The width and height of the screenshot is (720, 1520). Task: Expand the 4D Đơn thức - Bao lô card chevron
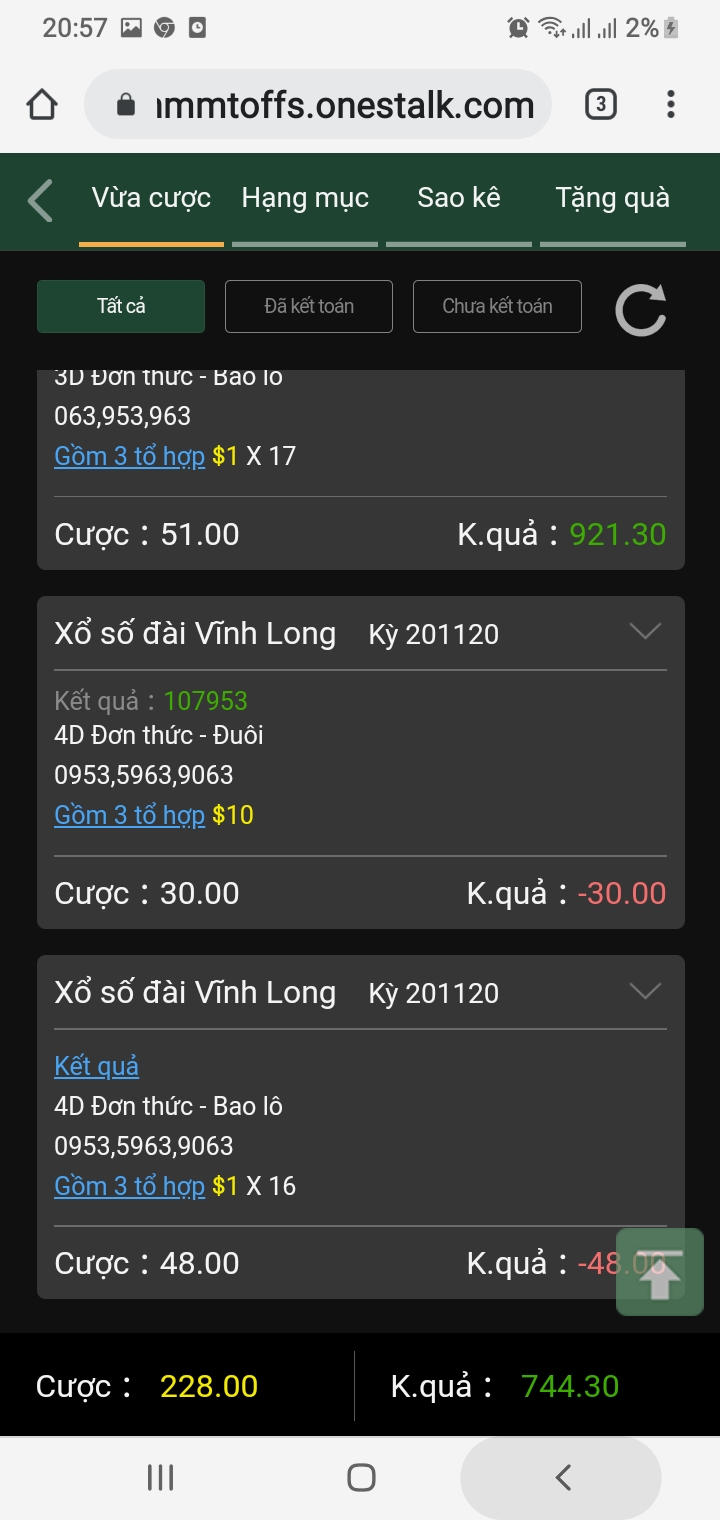coord(645,991)
